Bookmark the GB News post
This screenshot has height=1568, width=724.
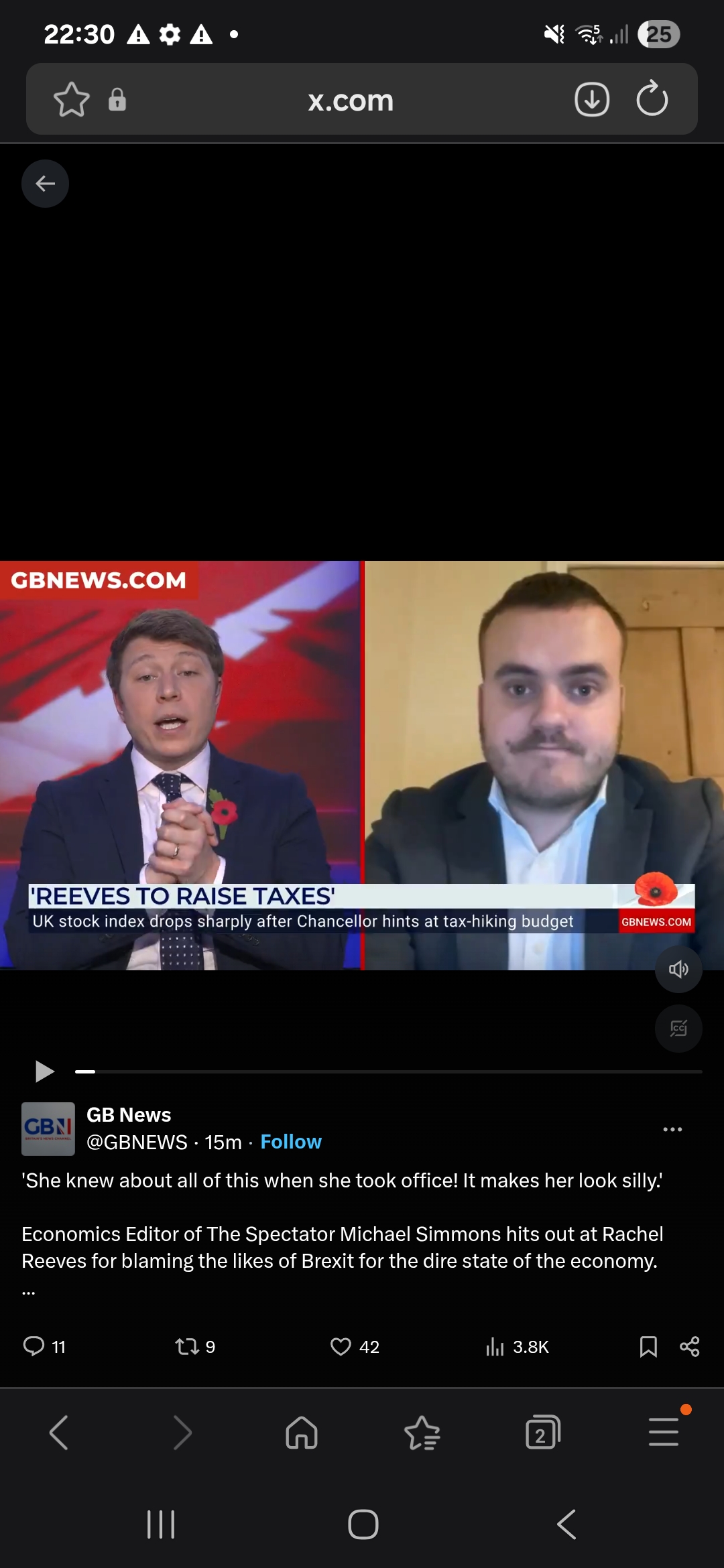point(648,1346)
